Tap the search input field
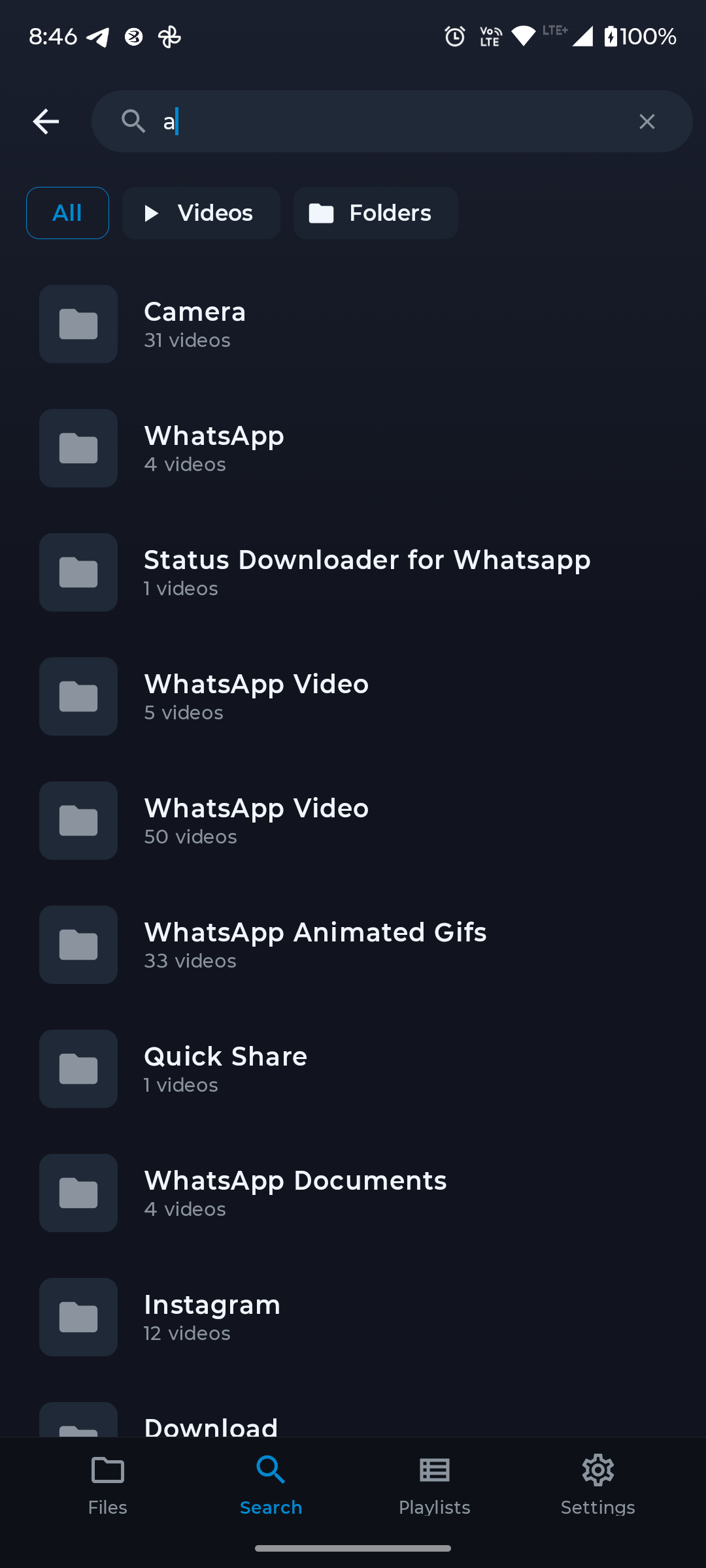 pyautogui.click(x=392, y=121)
